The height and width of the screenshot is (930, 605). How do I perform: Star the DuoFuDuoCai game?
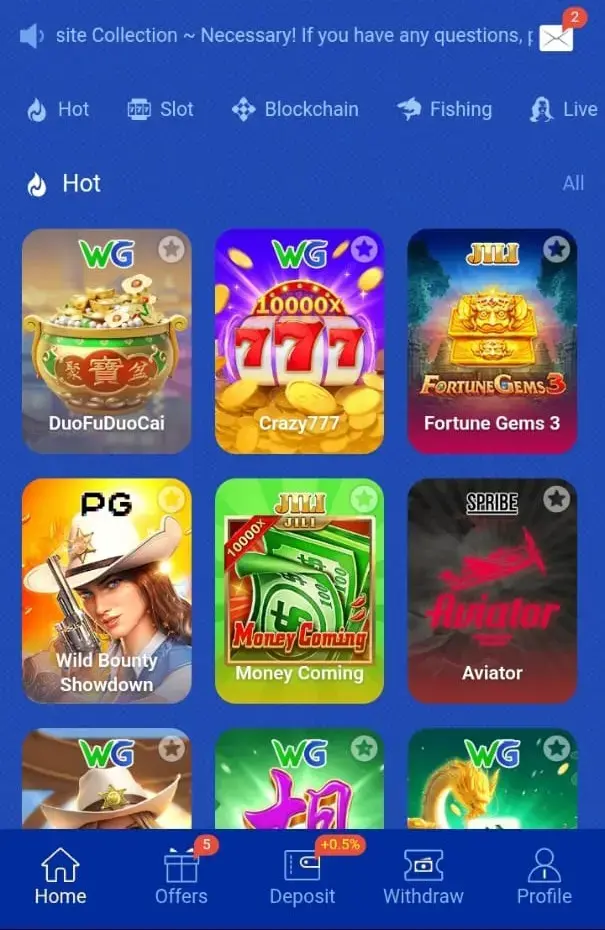[172, 248]
